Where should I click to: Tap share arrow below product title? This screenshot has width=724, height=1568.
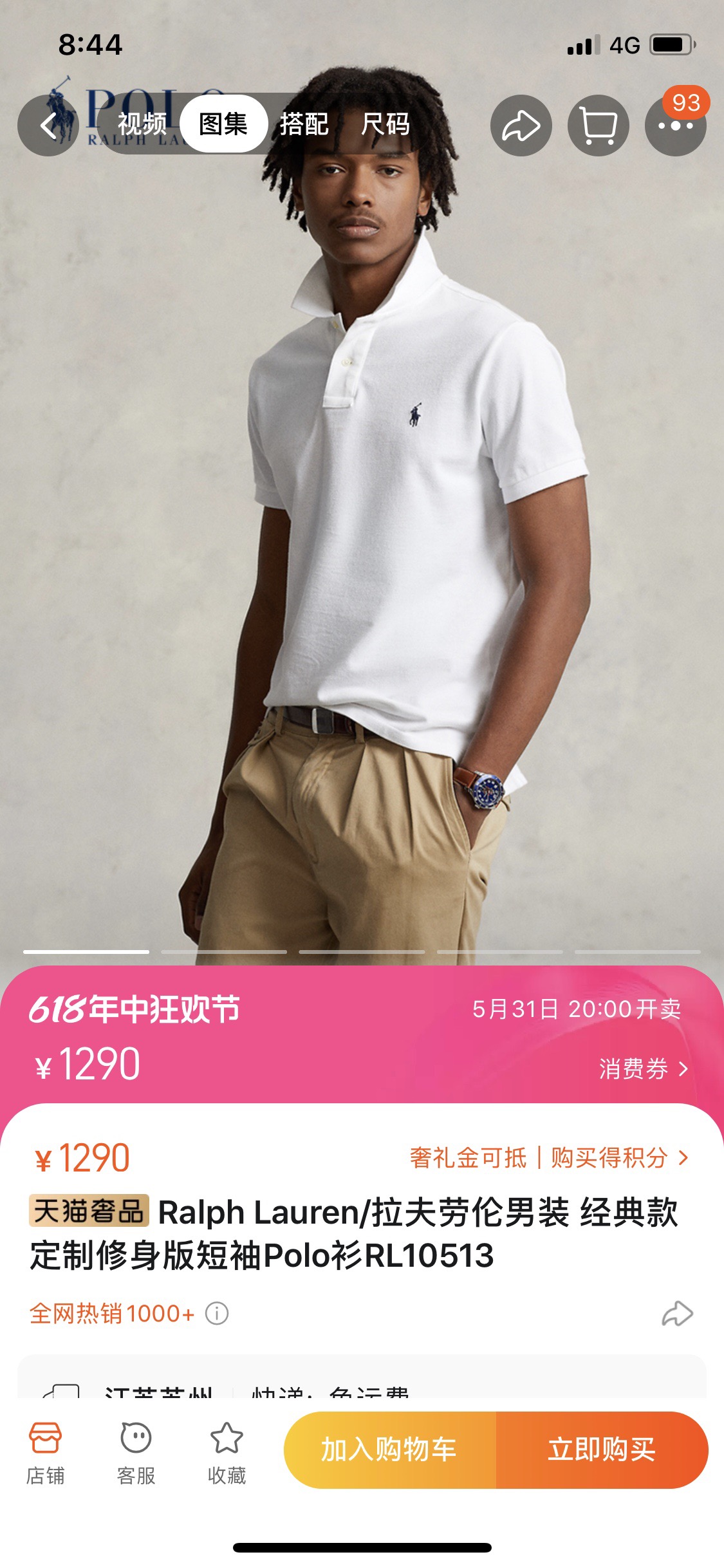pyautogui.click(x=677, y=1313)
